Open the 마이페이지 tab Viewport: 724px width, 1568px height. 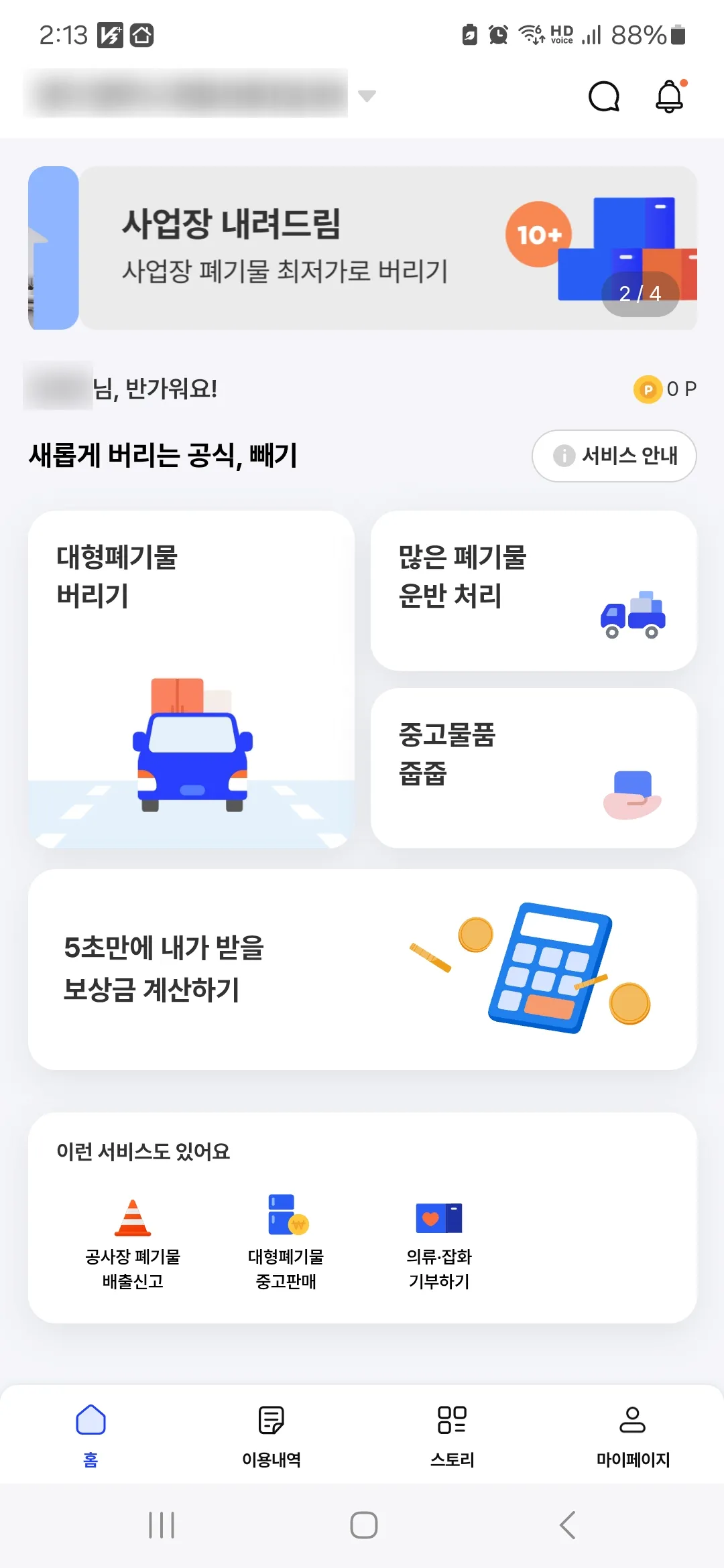click(633, 1434)
